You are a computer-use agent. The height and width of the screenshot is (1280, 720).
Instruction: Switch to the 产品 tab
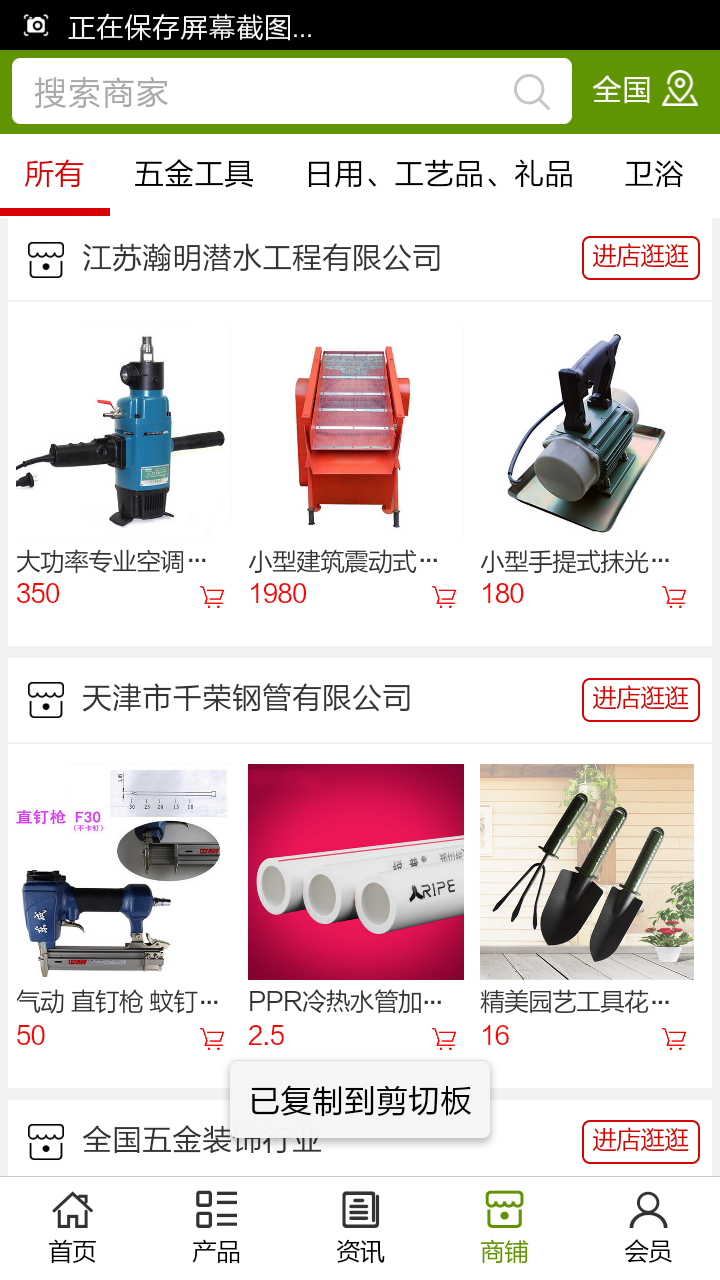(216, 1226)
